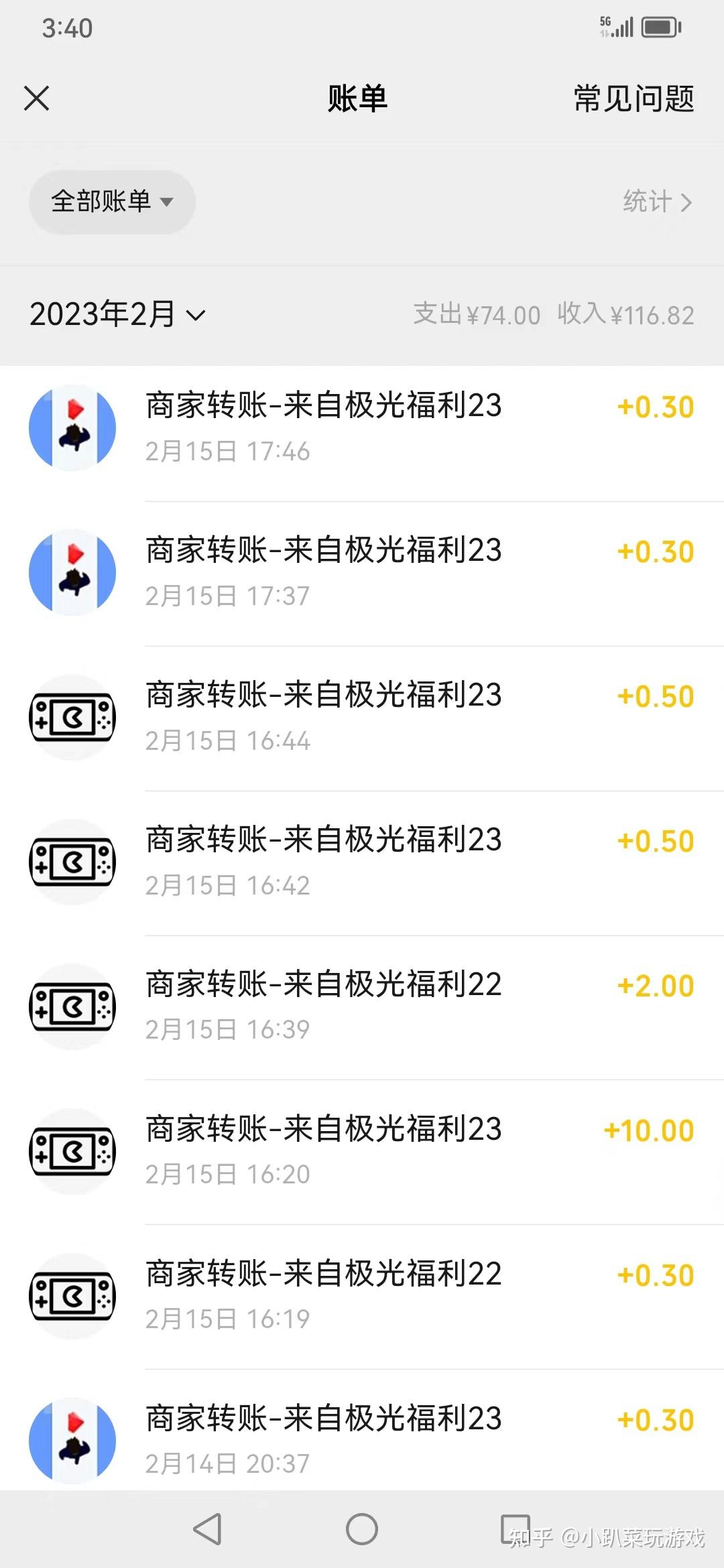Open the +10.00 transfer at 16:20
The image size is (724, 1568).
362,1153
